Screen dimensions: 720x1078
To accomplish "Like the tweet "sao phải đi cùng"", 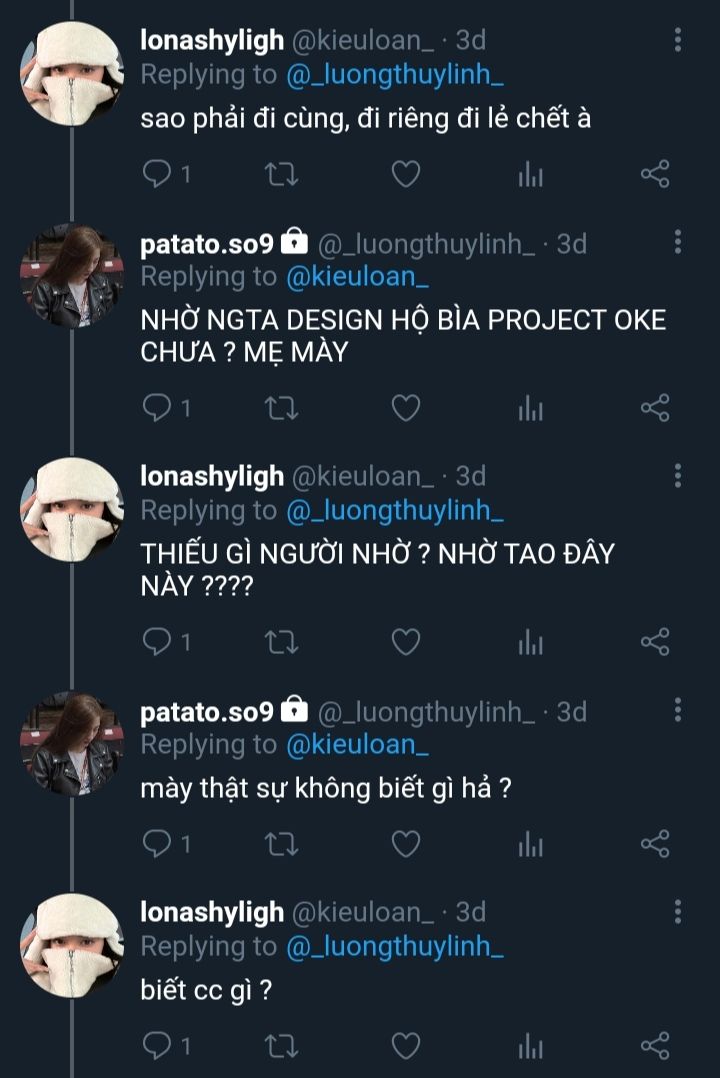I will pos(406,174).
